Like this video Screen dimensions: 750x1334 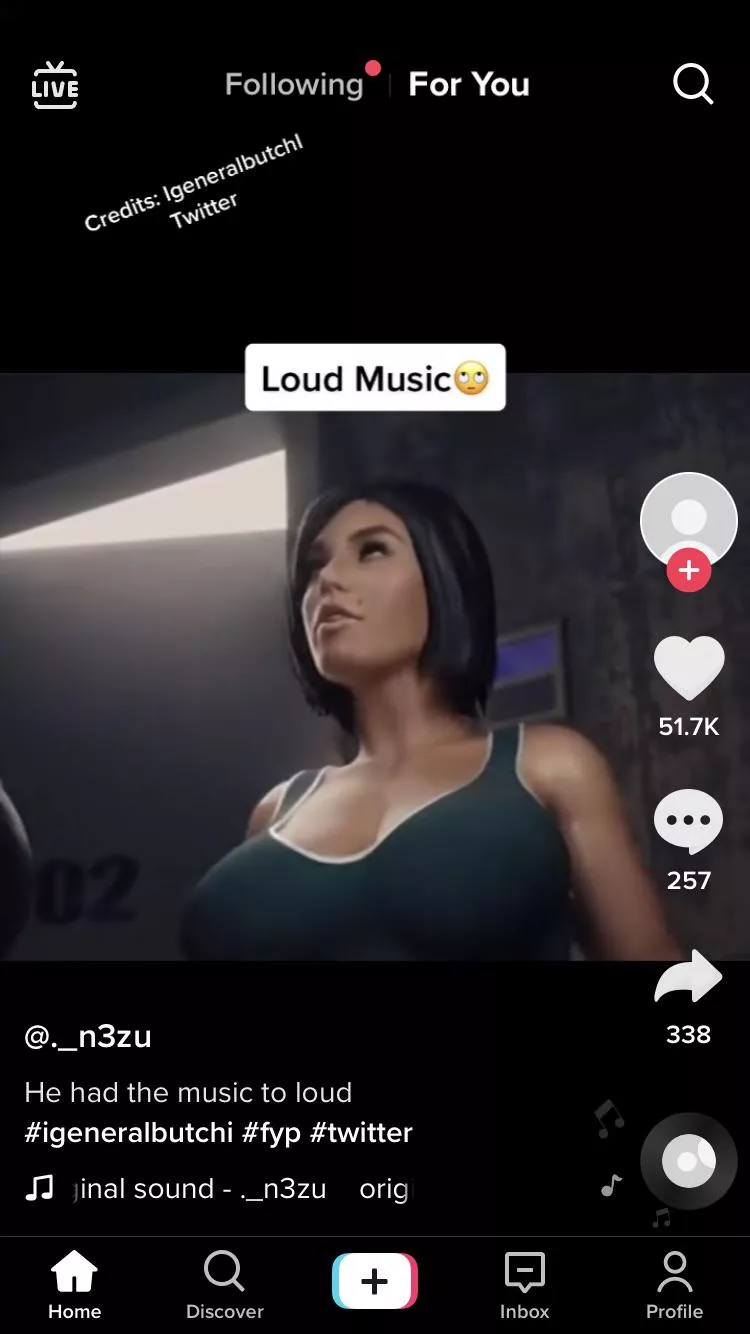688,668
